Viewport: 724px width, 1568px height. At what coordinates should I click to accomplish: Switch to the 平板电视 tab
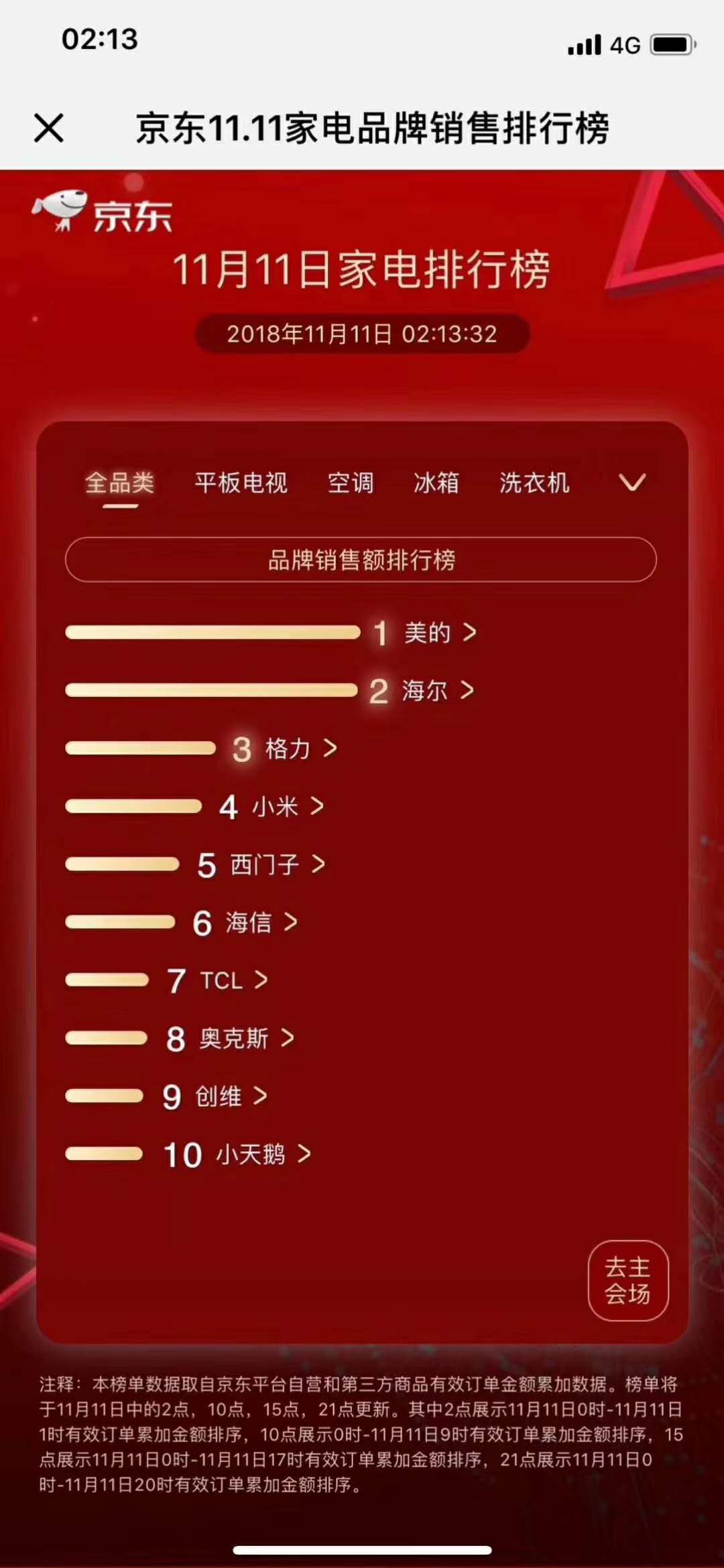point(241,482)
